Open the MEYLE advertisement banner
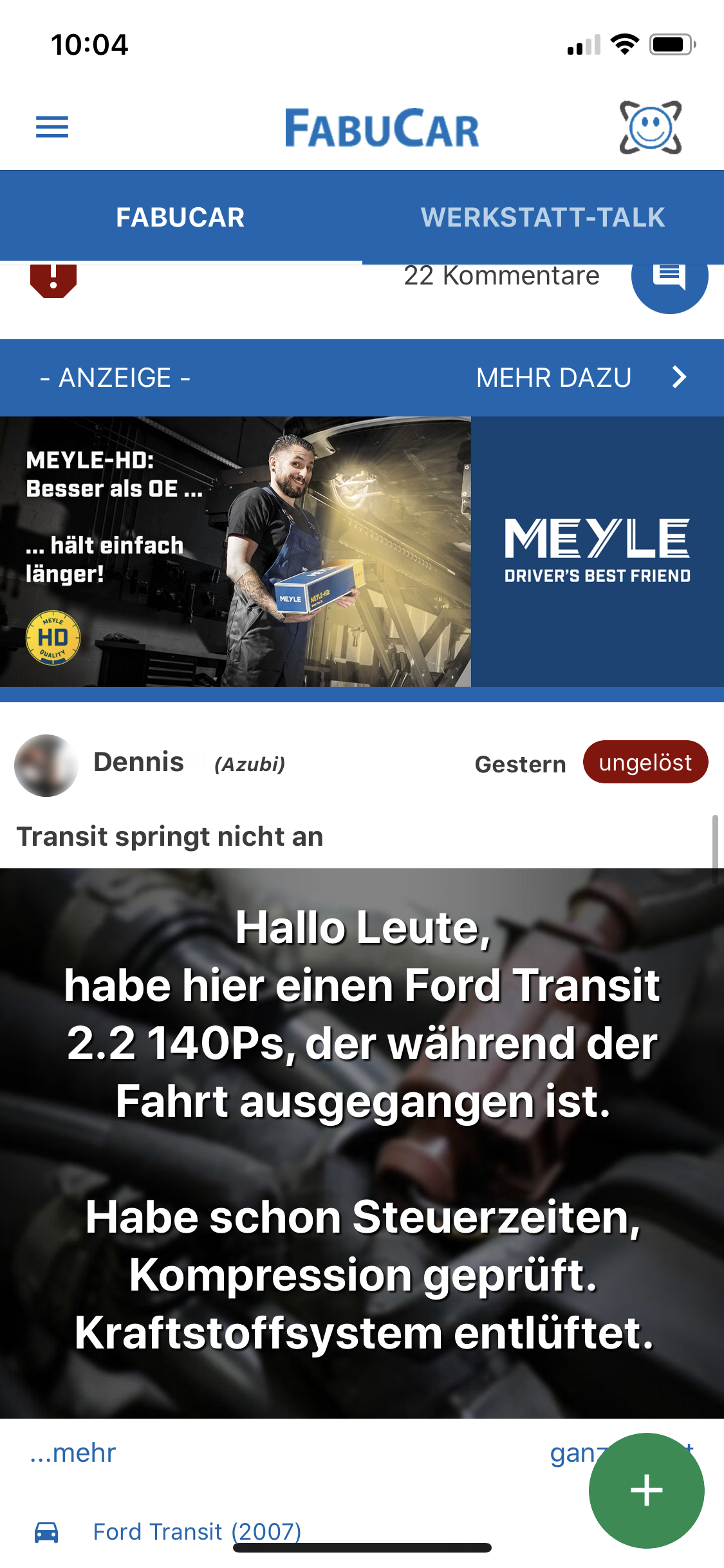 tap(362, 552)
